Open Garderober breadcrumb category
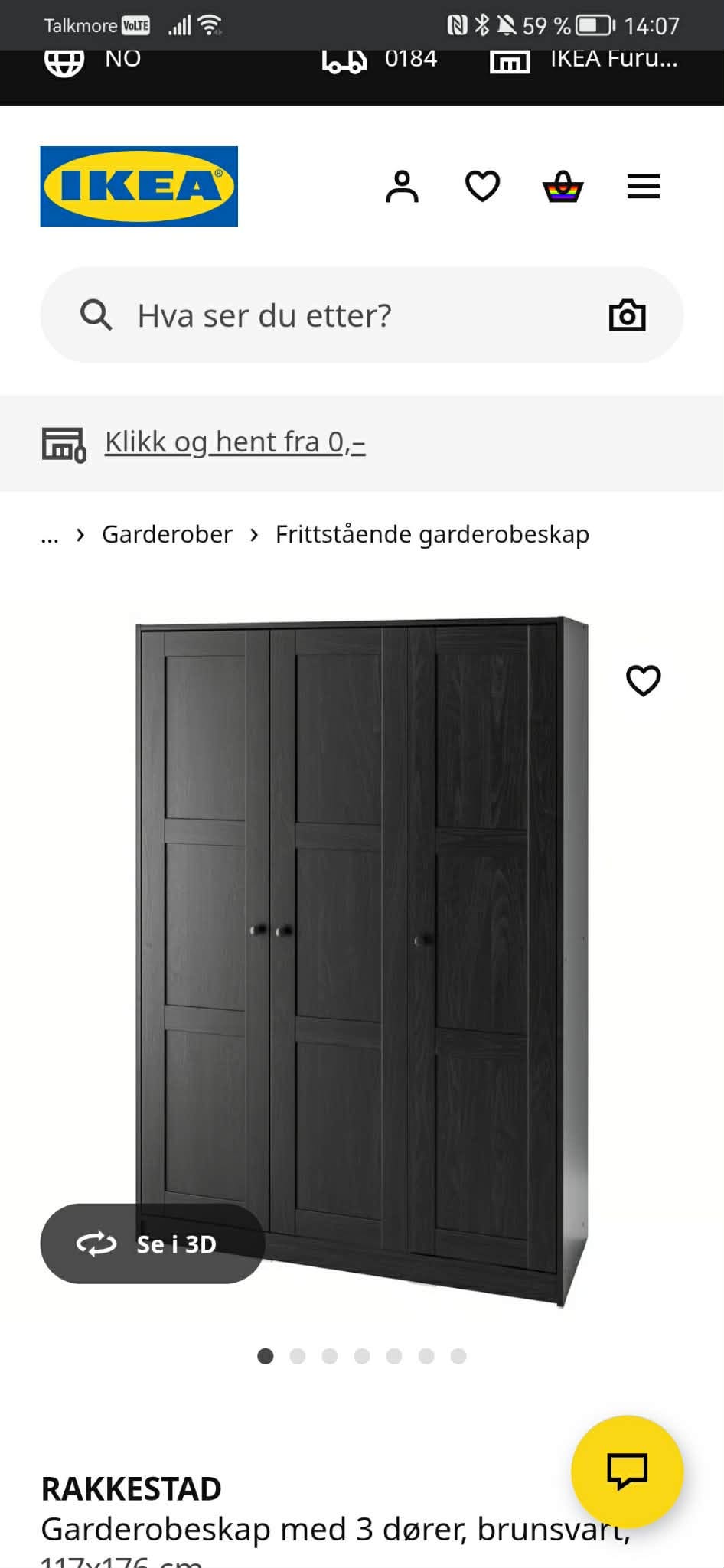This screenshot has width=724, height=1568. click(168, 534)
